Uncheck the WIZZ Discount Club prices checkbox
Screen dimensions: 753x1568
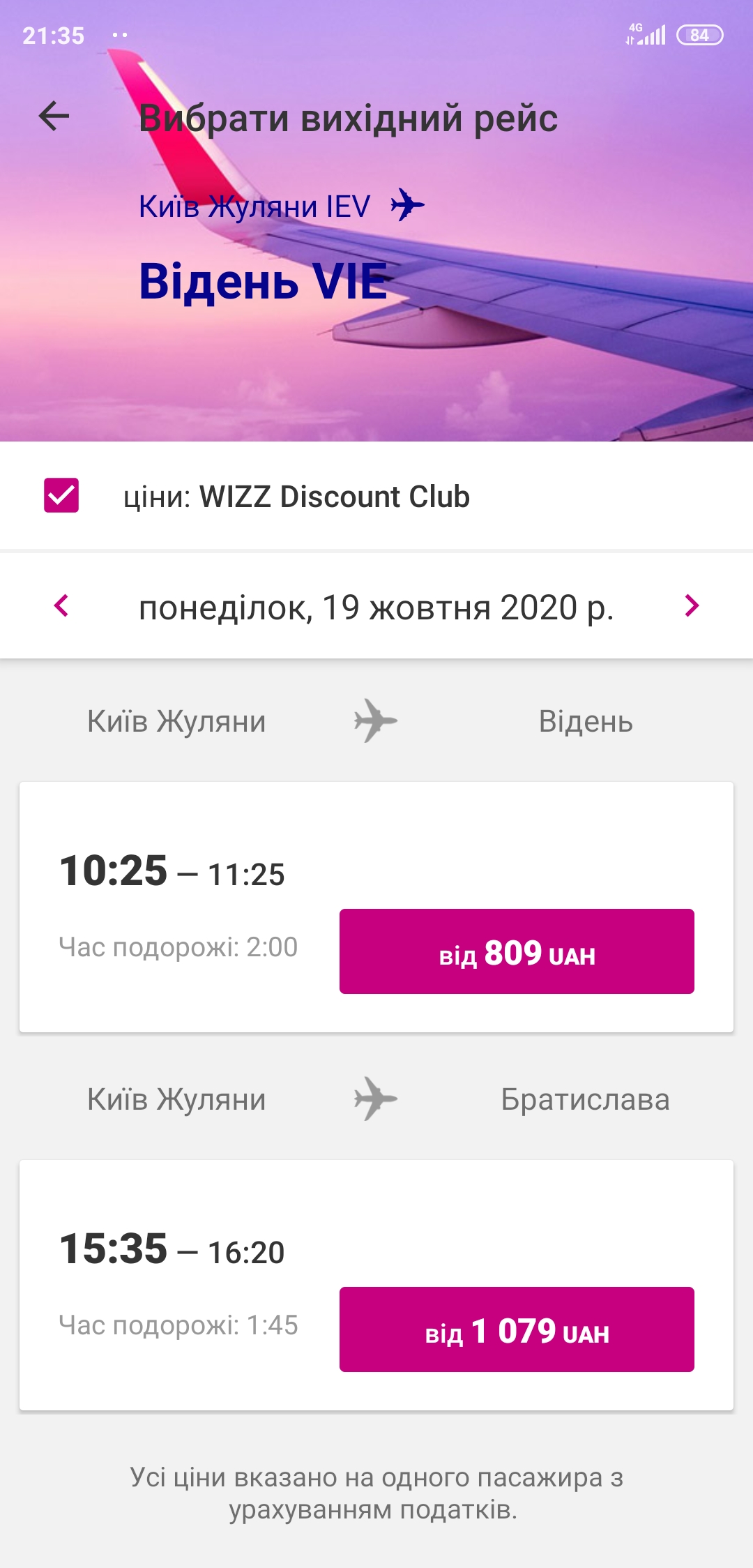click(61, 496)
